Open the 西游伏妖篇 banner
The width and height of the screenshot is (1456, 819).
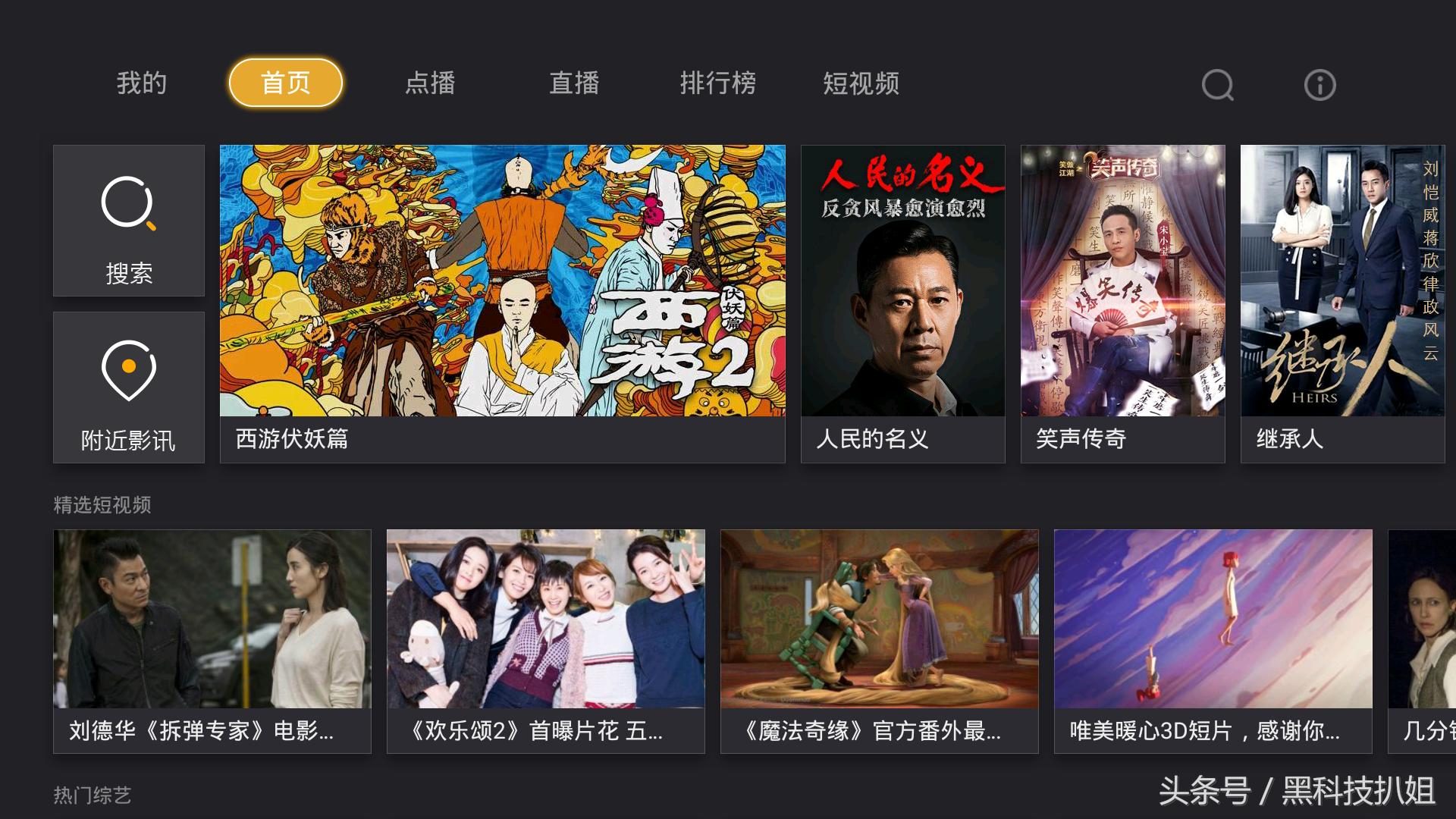pyautogui.click(x=502, y=303)
